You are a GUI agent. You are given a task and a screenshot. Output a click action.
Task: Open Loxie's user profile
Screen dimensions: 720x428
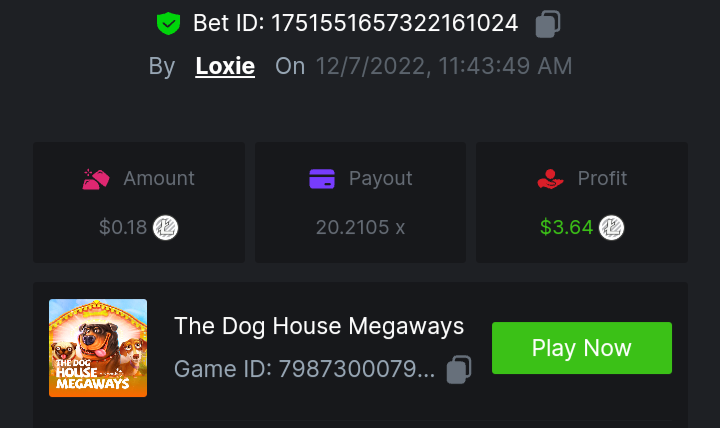point(225,67)
